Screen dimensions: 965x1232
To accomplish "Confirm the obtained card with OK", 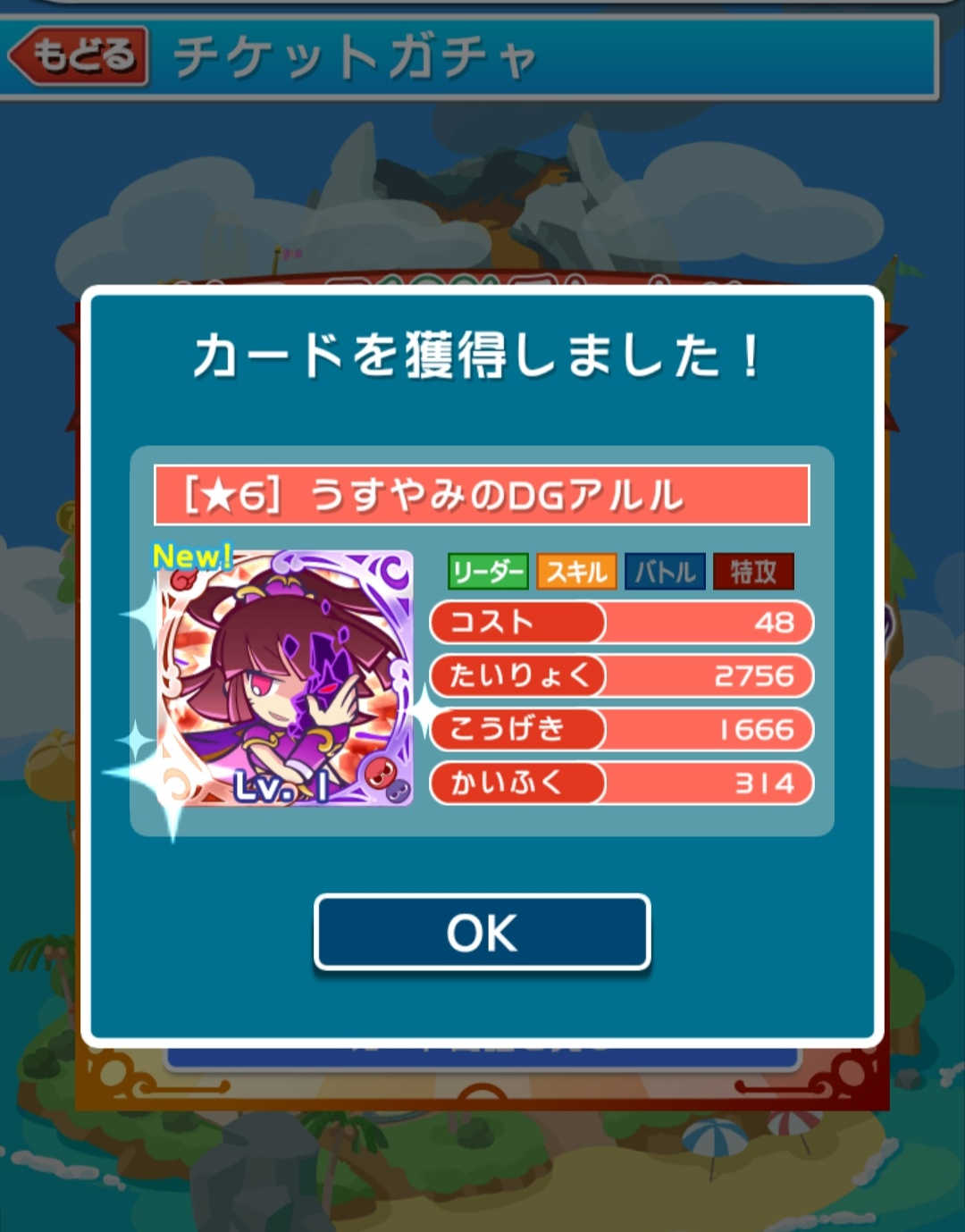I will [x=482, y=932].
